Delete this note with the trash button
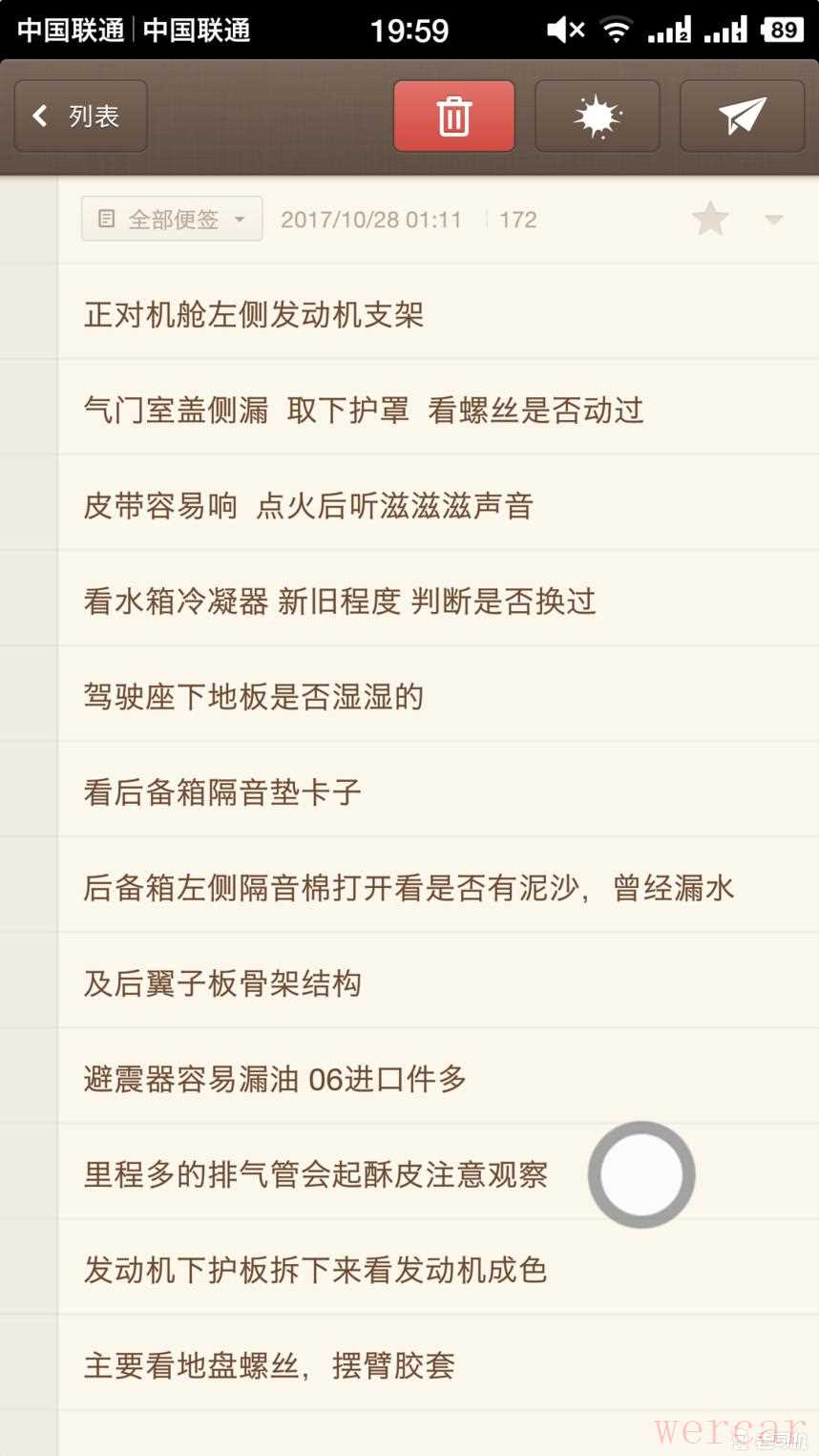 coord(454,116)
